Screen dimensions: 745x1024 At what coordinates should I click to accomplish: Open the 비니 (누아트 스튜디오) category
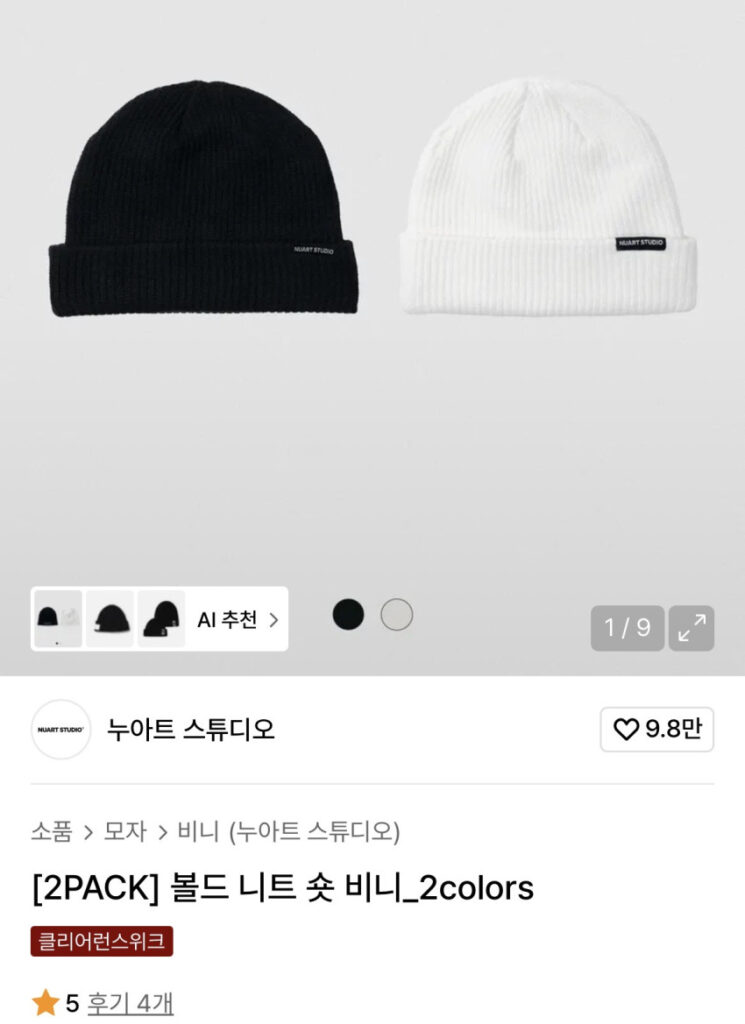289,831
